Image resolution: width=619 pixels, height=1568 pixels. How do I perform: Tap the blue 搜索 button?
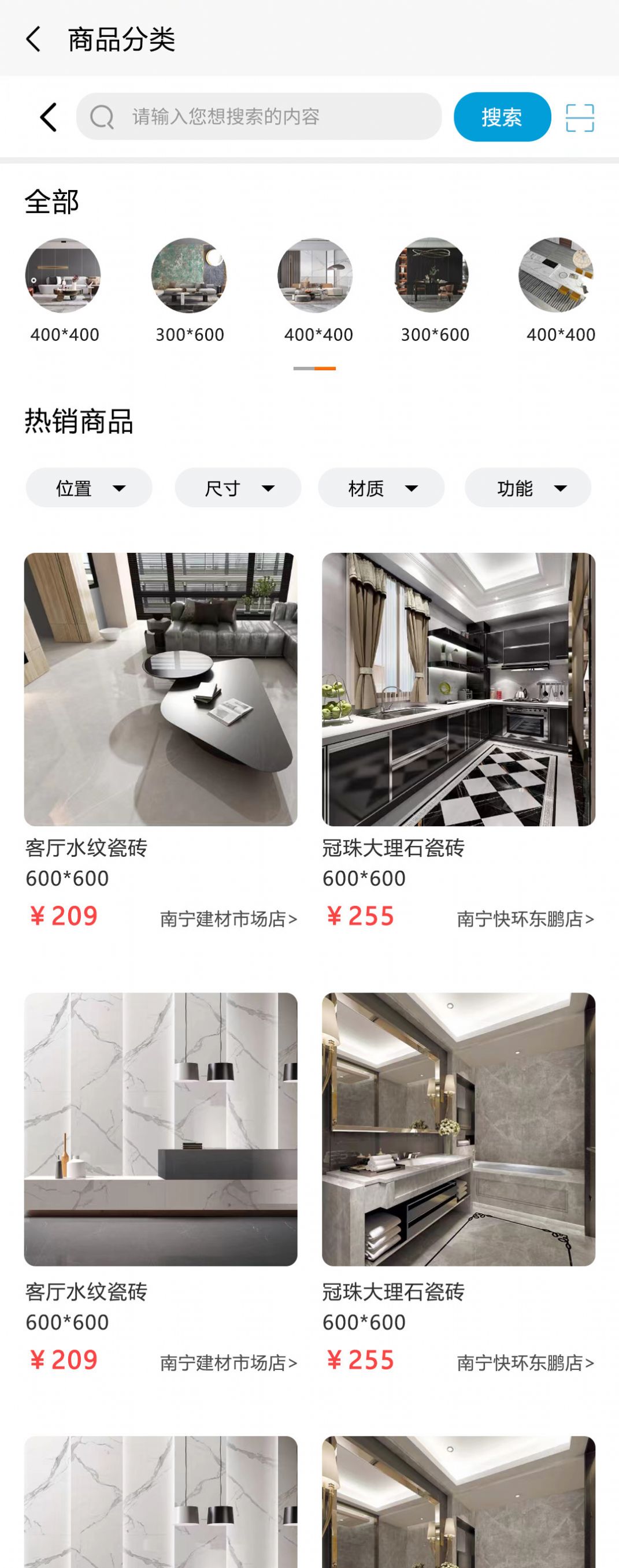coord(502,117)
